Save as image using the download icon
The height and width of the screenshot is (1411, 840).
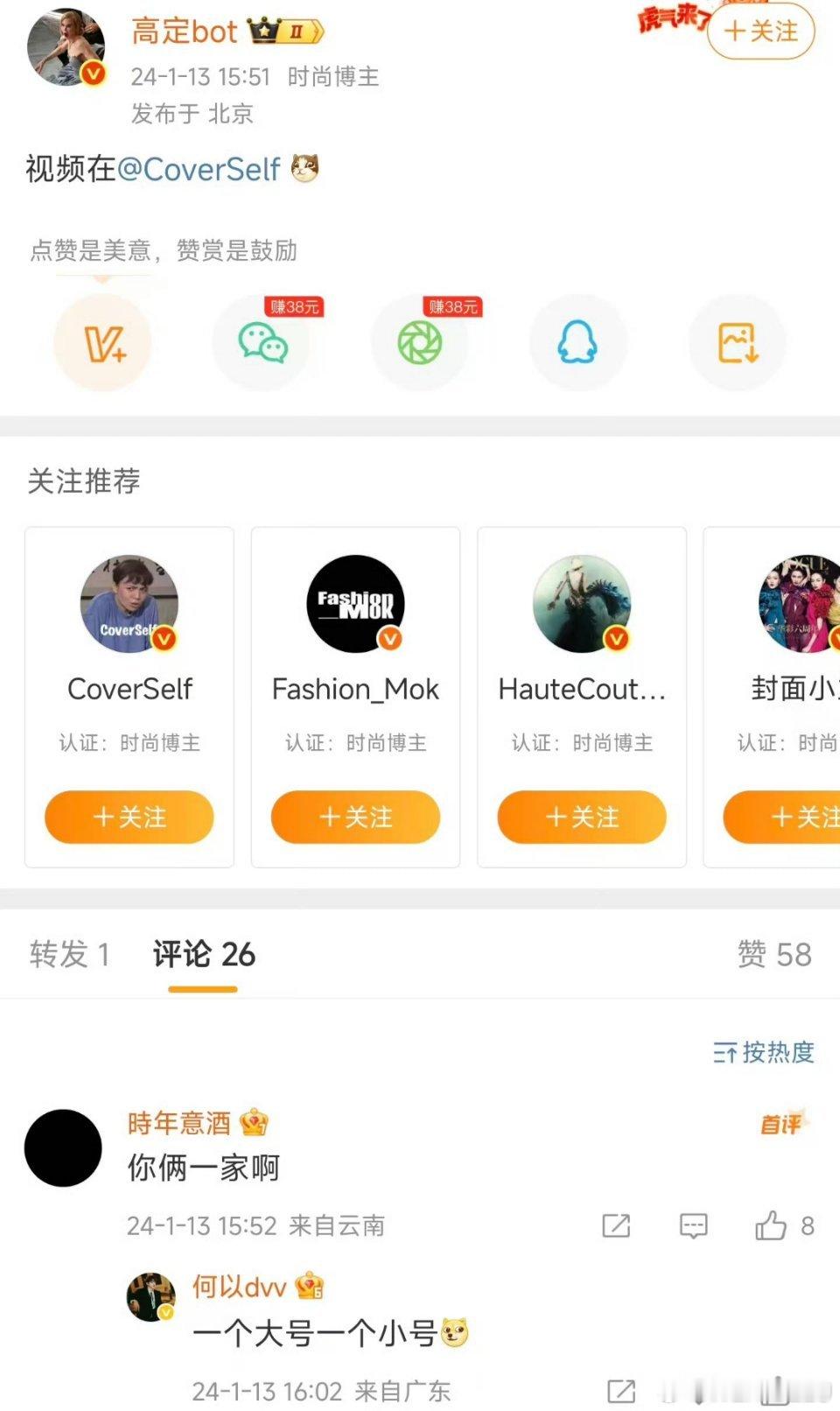737,343
